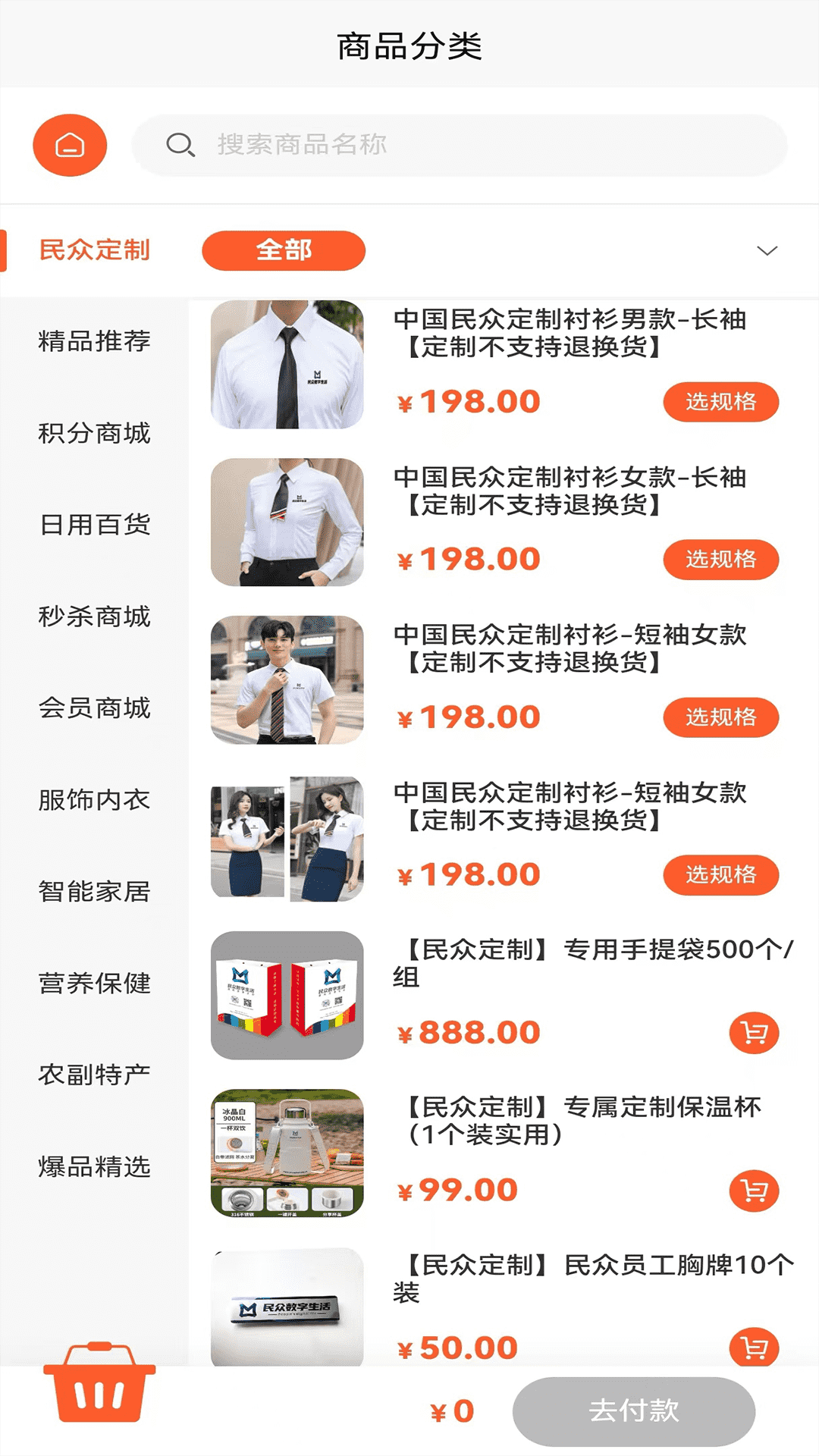Open the 民众定制 category tab

(x=97, y=249)
